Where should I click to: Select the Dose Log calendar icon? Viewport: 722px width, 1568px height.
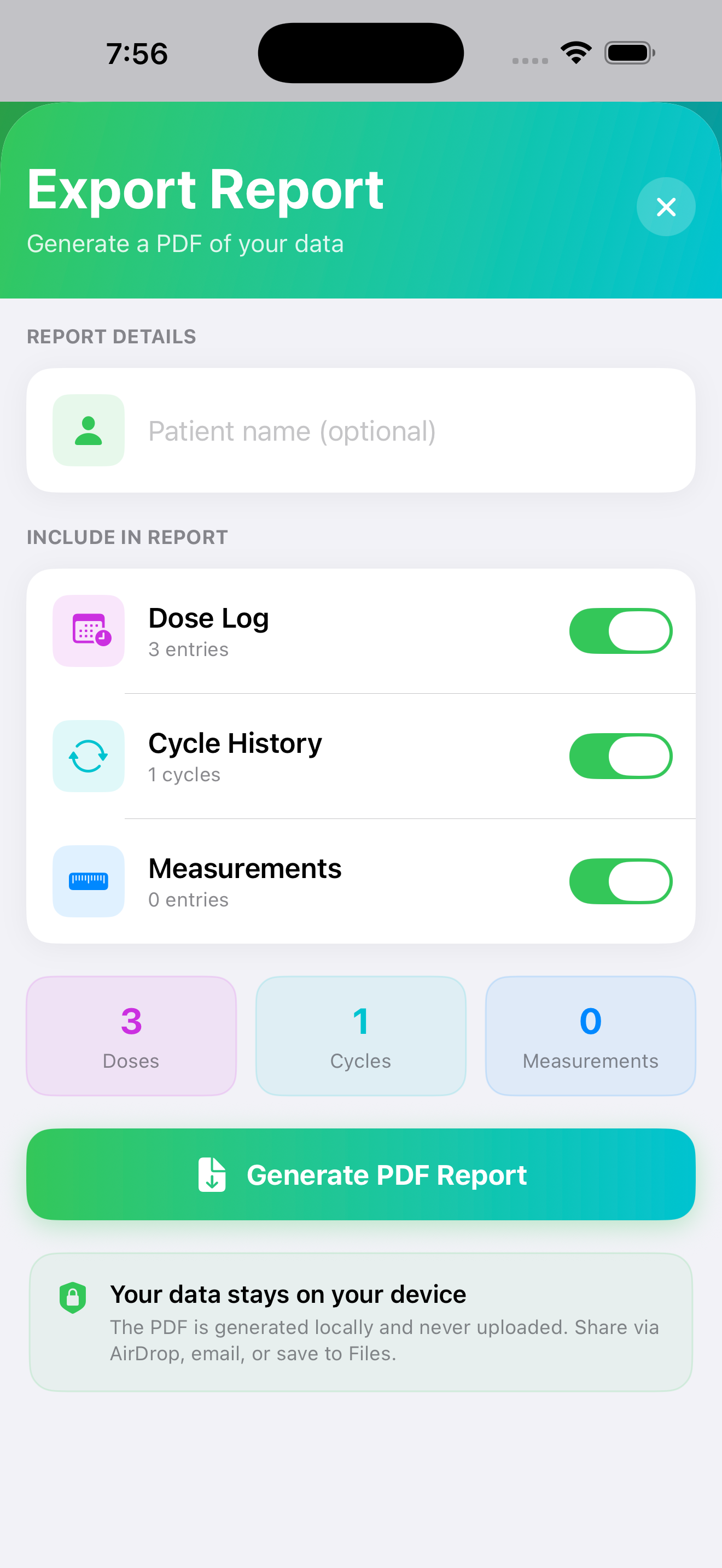[x=88, y=631]
